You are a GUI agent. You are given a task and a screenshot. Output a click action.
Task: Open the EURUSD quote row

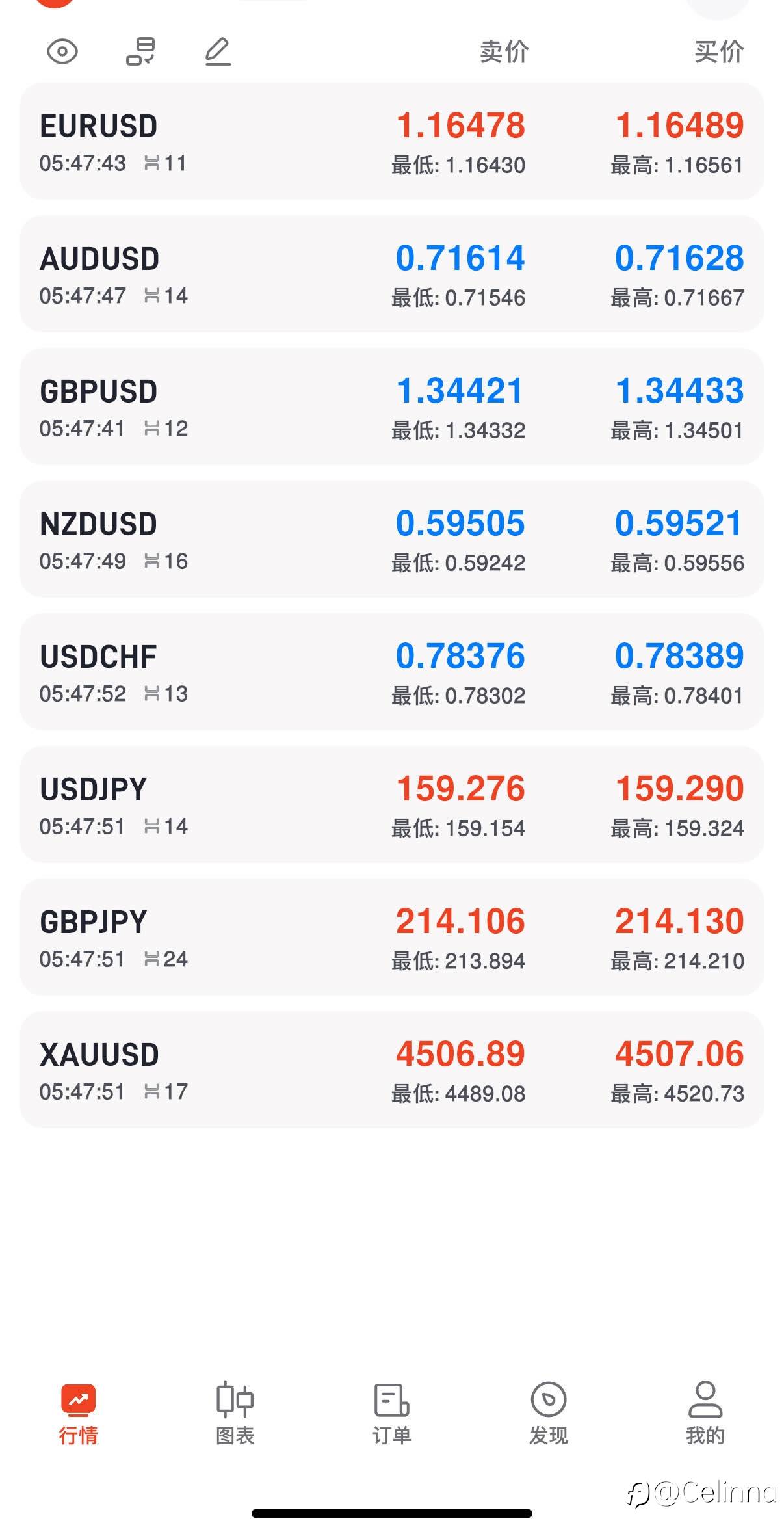tap(392, 141)
